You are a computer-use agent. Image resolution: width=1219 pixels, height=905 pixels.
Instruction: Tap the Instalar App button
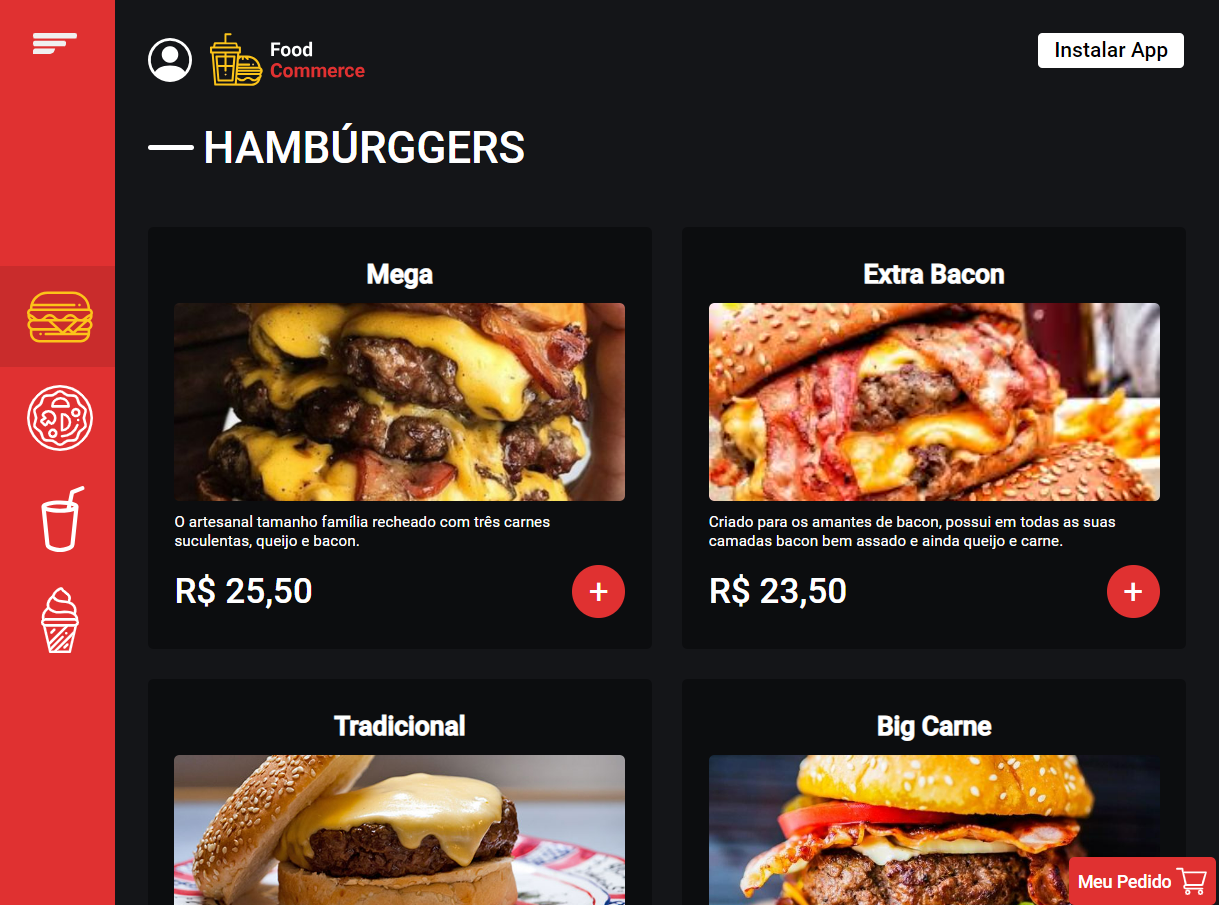(x=1110, y=50)
